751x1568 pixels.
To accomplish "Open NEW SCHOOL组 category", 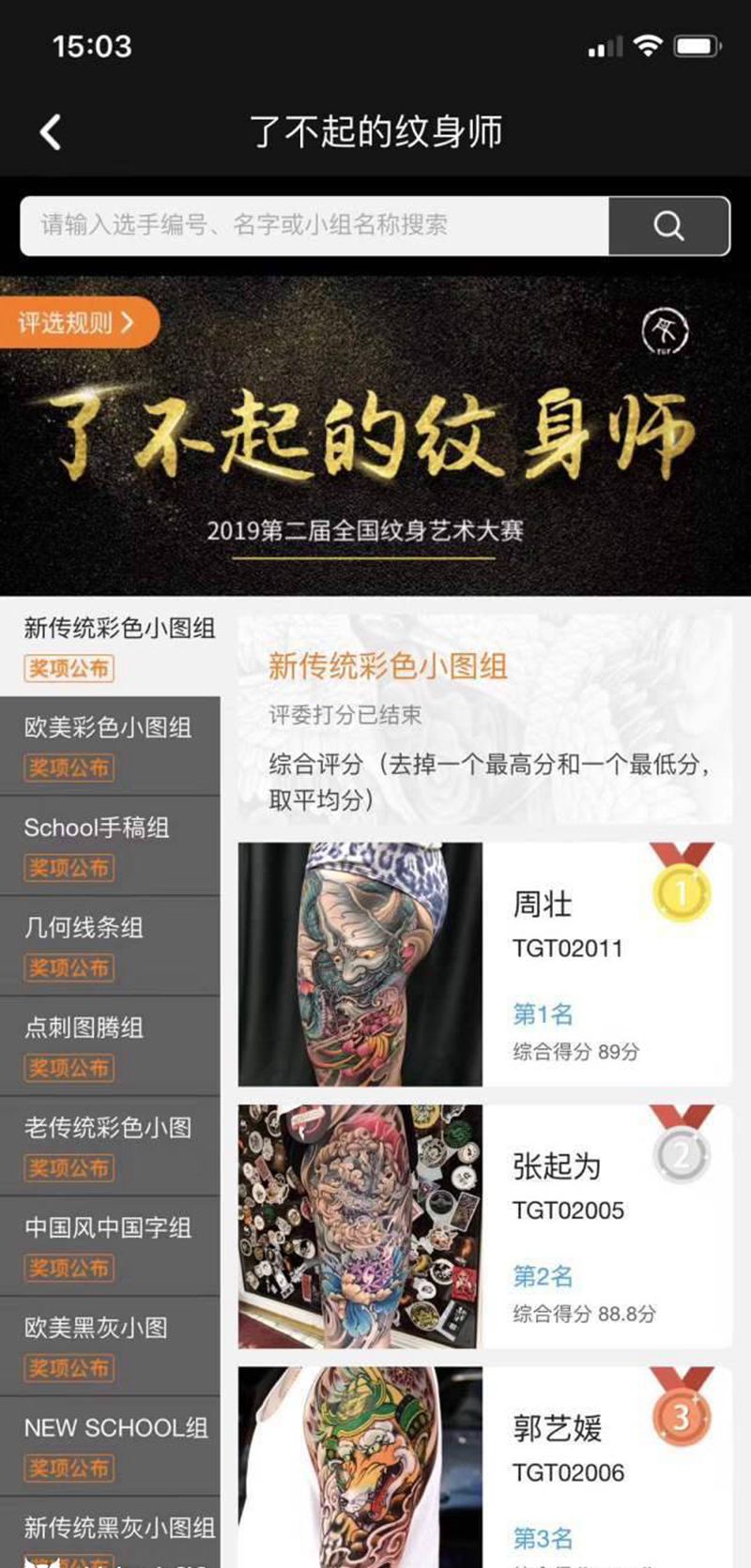I will pyautogui.click(x=110, y=1445).
